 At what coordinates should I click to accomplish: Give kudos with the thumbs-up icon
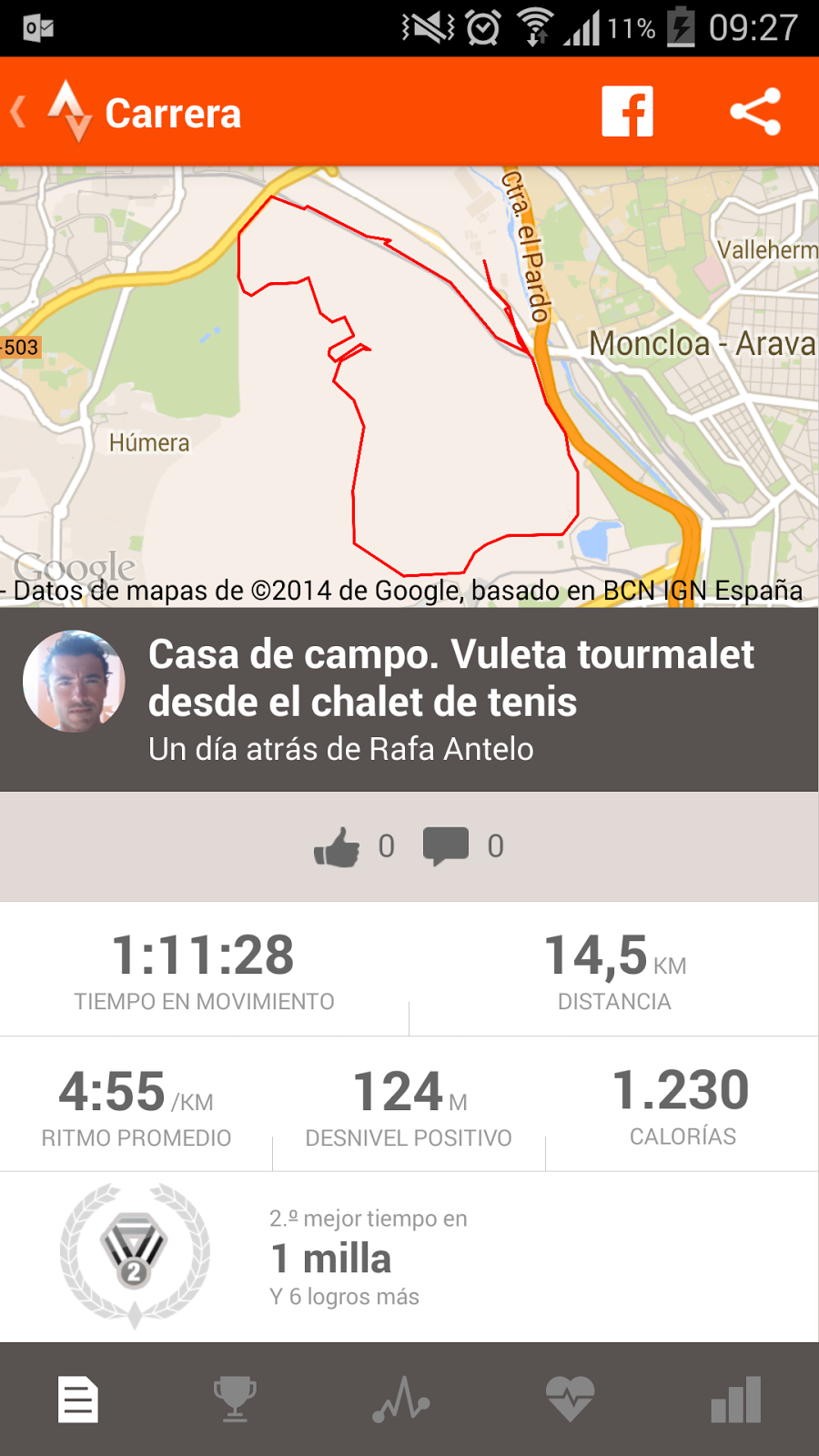[338, 846]
